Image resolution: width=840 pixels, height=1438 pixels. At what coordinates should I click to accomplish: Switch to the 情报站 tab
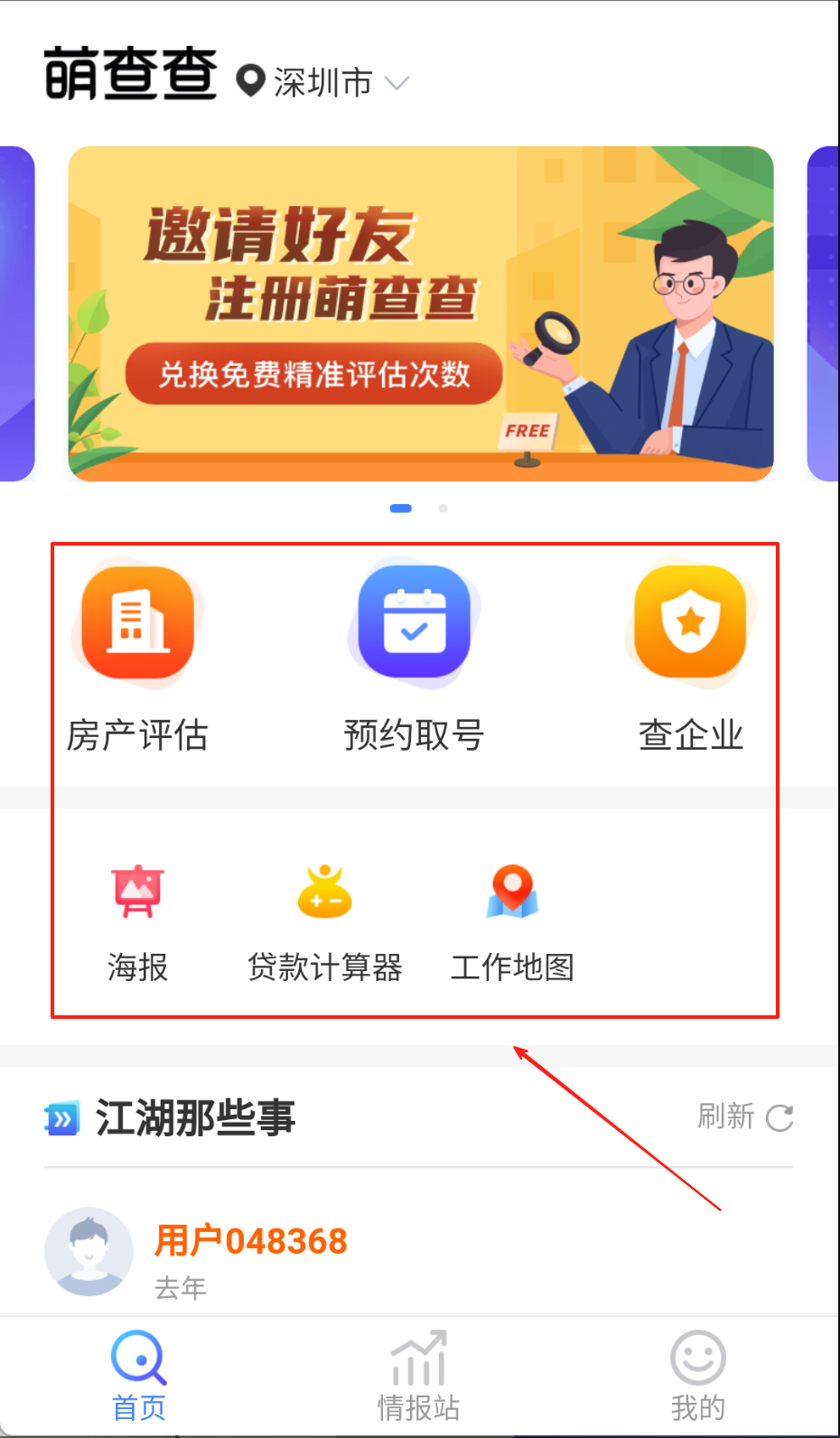pos(418,1376)
